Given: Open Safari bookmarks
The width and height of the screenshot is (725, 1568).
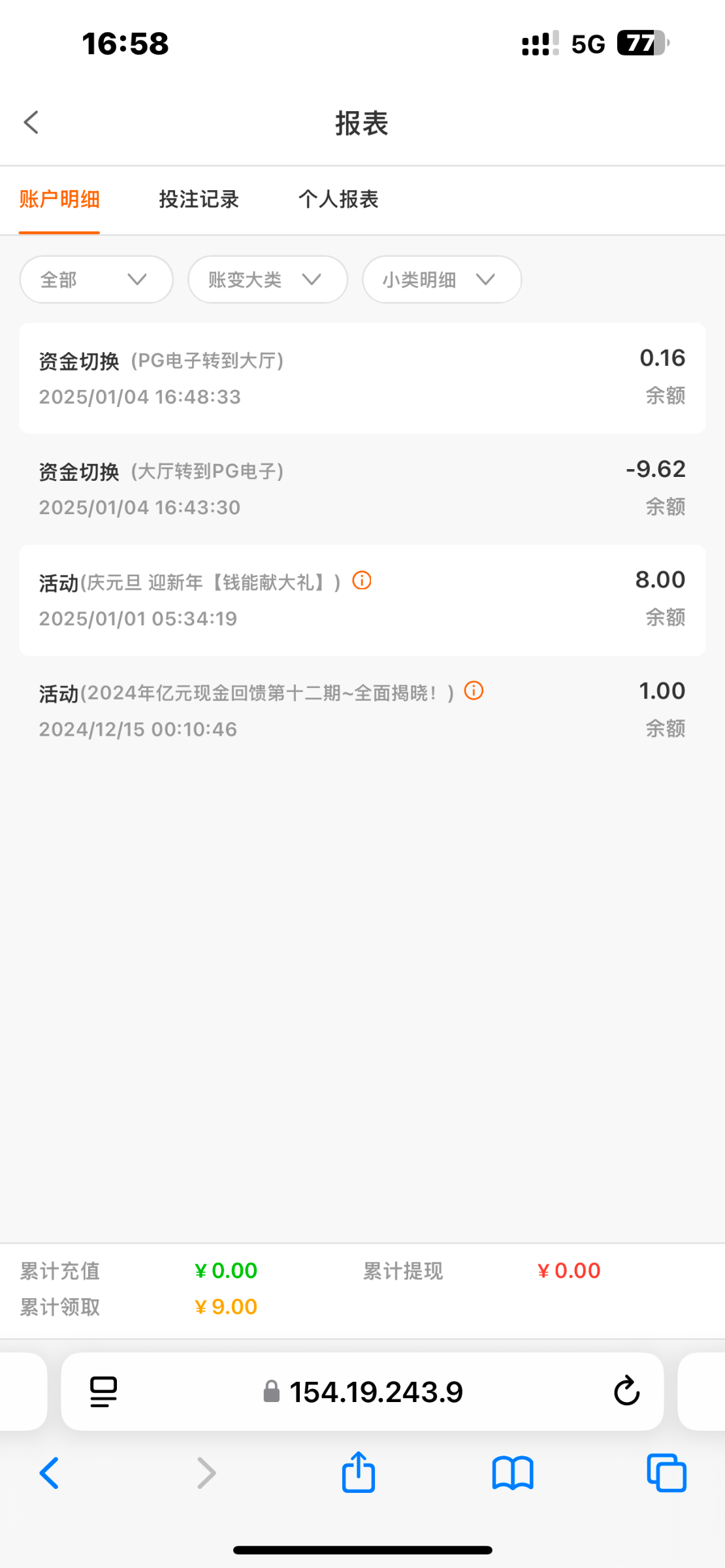Looking at the screenshot, I should [x=513, y=1474].
